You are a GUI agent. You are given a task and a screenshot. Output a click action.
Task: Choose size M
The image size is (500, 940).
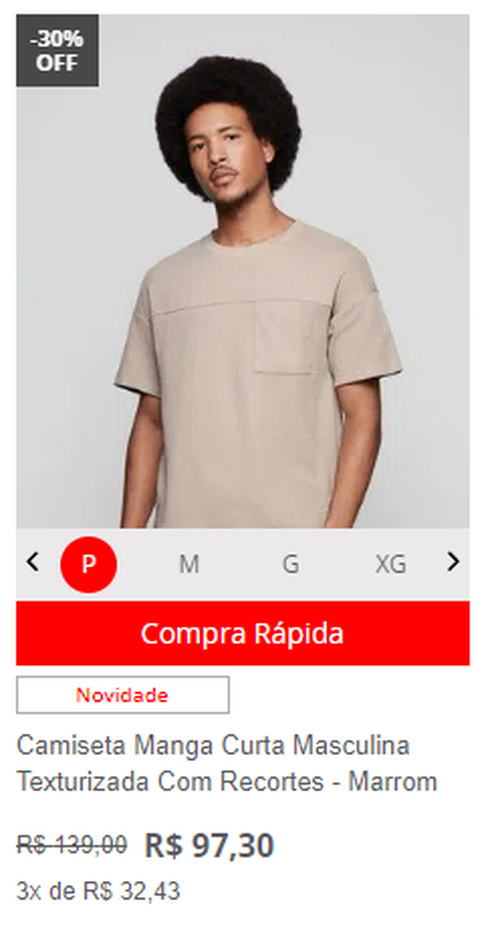[x=189, y=564]
